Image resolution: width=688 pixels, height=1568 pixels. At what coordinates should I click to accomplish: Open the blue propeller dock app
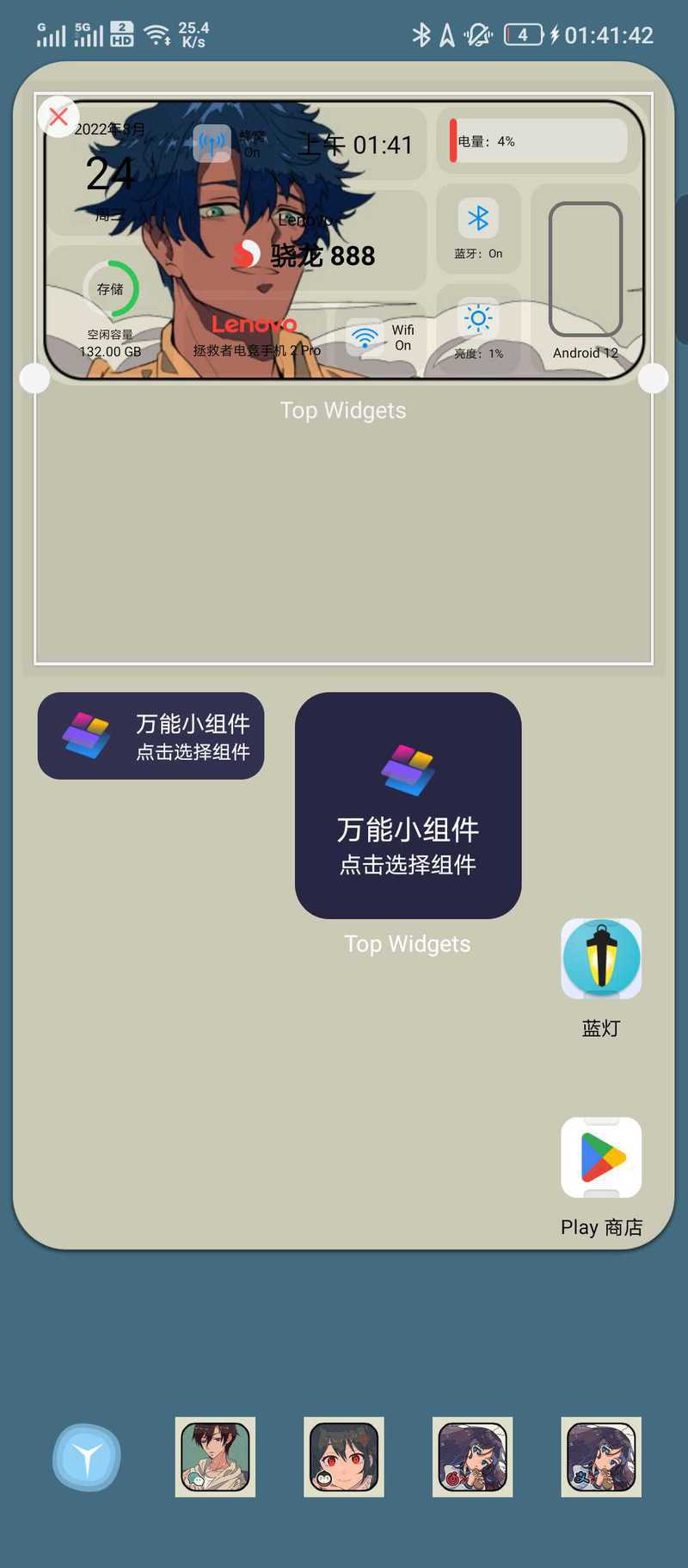click(x=87, y=1457)
